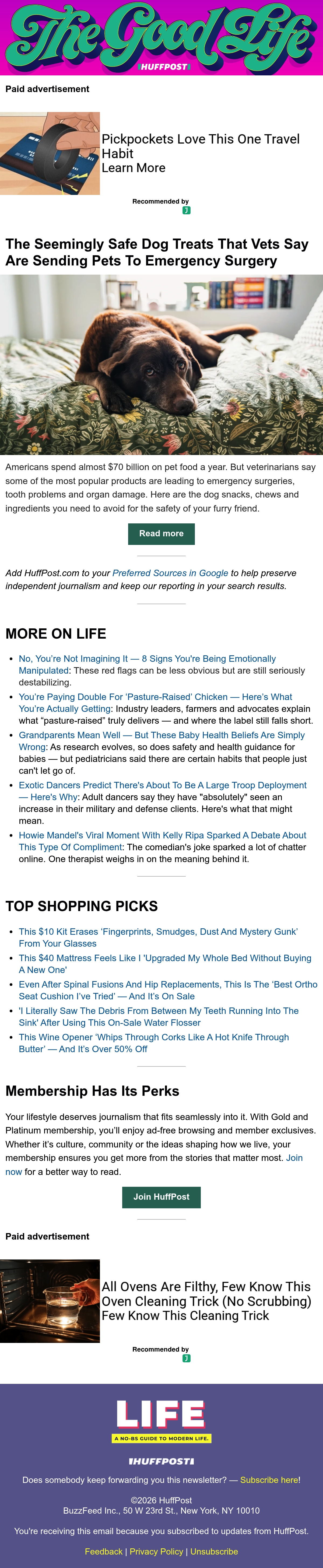The width and height of the screenshot is (323, 1568).
Task: Unsubscribe from this newsletter
Action: click(214, 1552)
